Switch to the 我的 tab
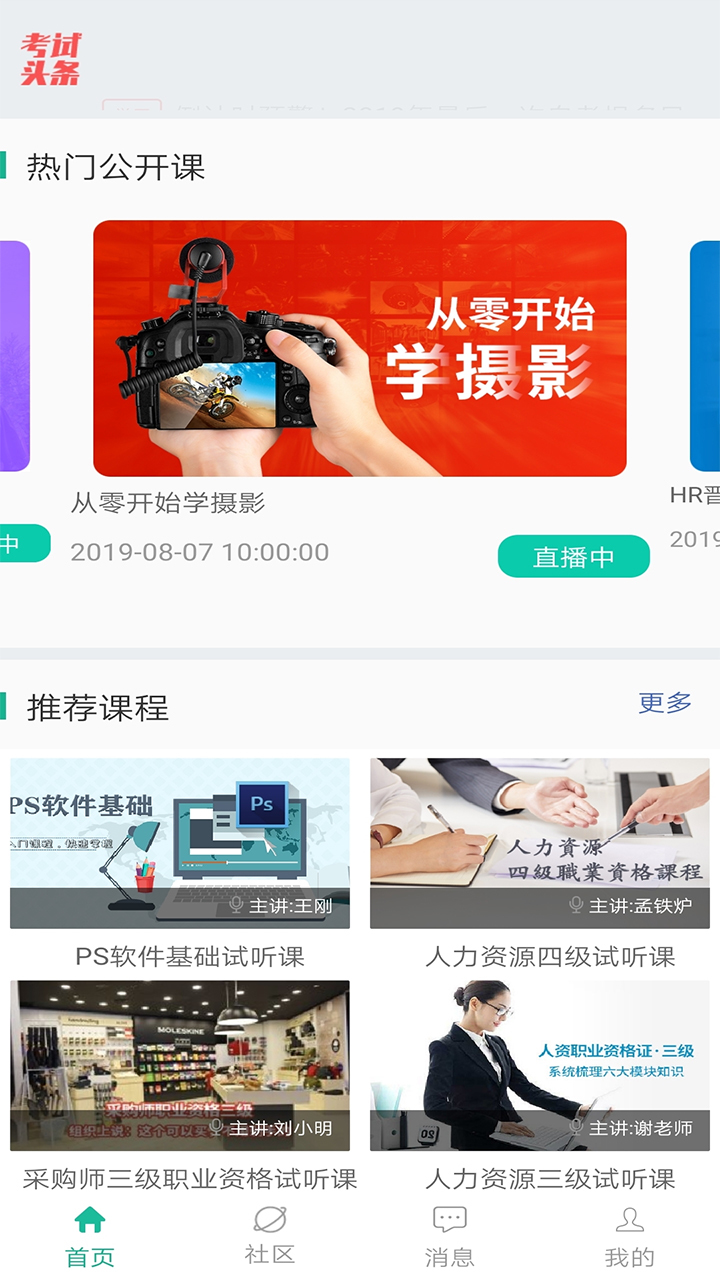The width and height of the screenshot is (720, 1280). coord(630,1237)
